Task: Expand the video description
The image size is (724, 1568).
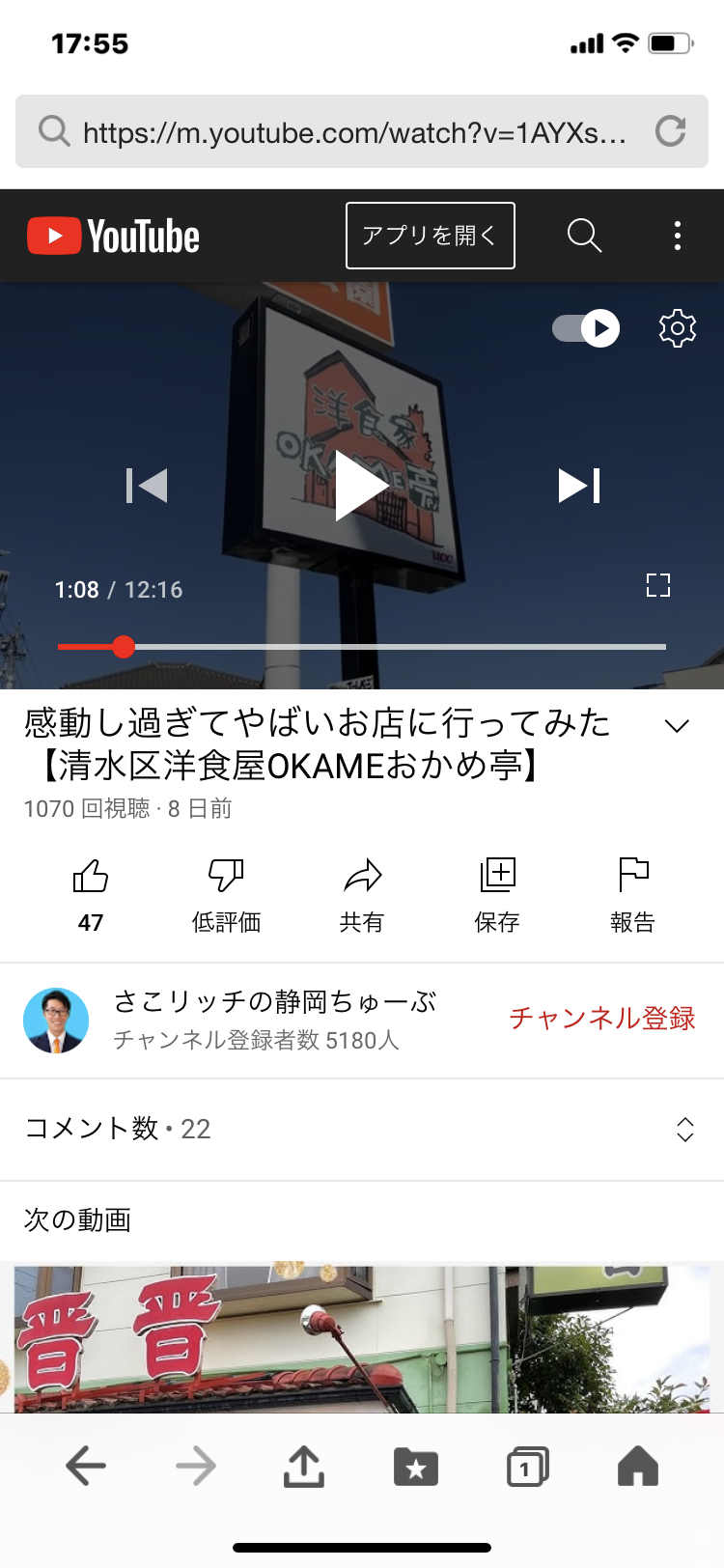Action: [678, 726]
